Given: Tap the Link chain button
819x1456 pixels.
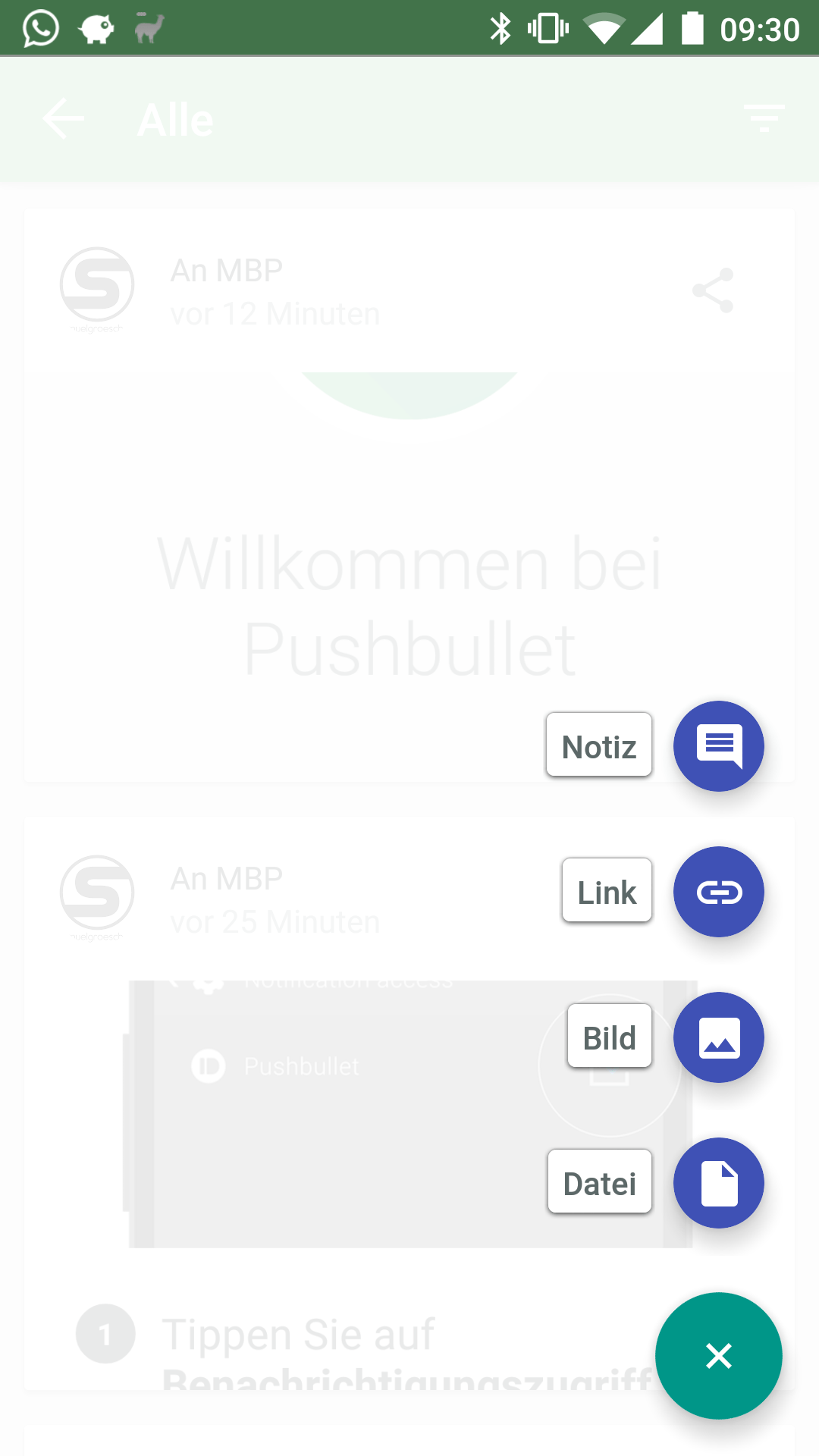Looking at the screenshot, I should [x=718, y=892].
